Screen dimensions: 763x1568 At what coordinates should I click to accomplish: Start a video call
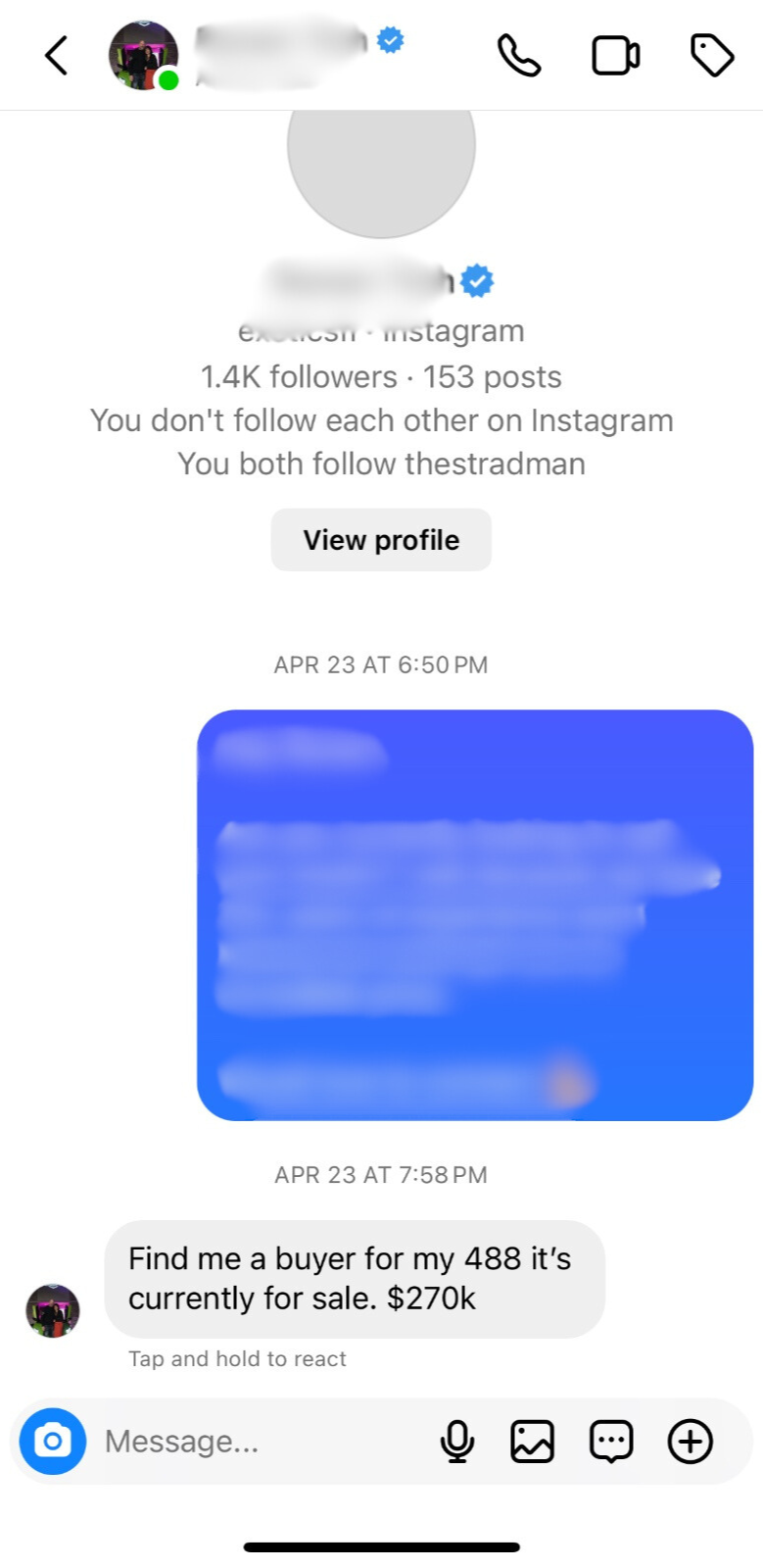point(615,56)
